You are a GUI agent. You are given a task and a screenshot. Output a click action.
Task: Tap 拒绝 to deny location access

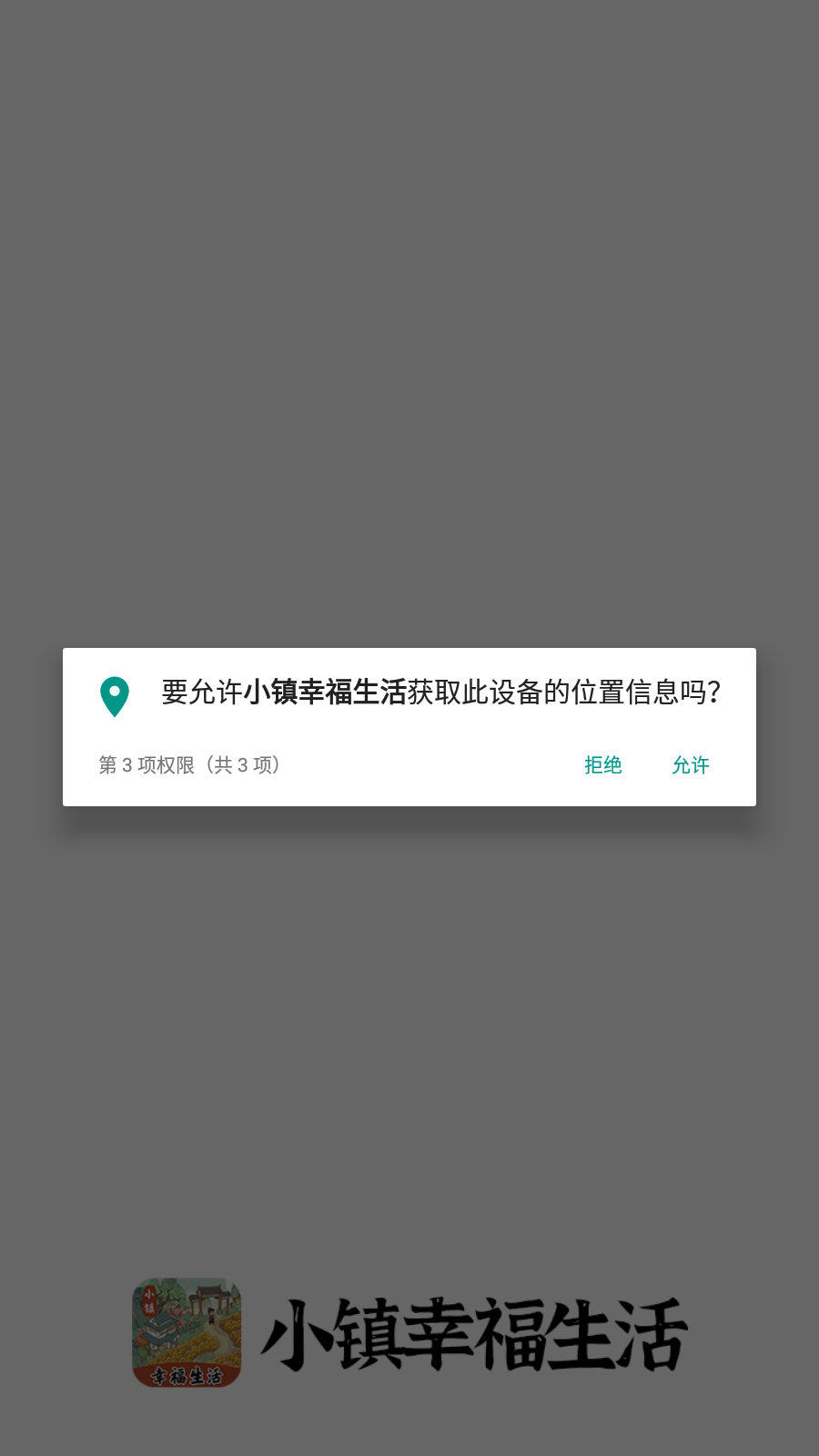[602, 765]
